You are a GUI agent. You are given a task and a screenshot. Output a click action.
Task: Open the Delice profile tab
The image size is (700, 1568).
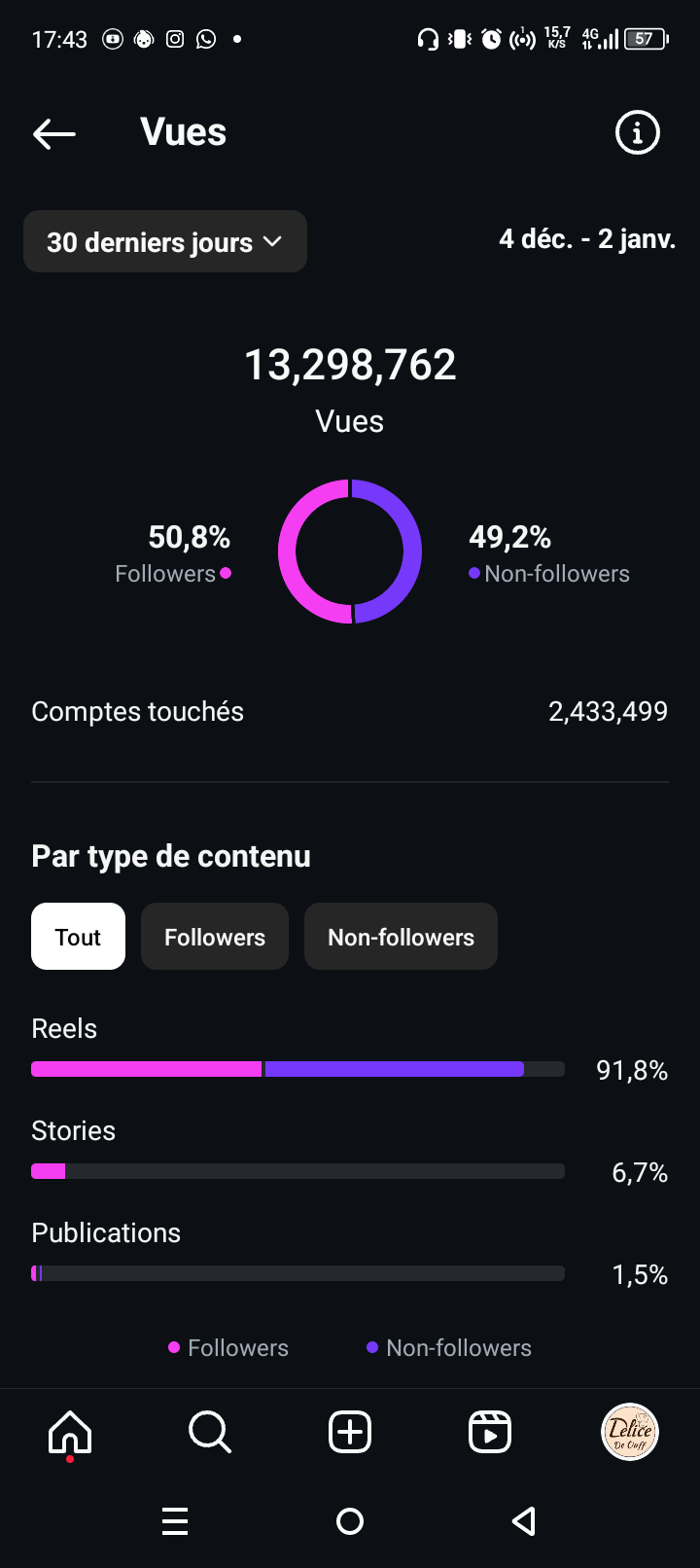630,1432
